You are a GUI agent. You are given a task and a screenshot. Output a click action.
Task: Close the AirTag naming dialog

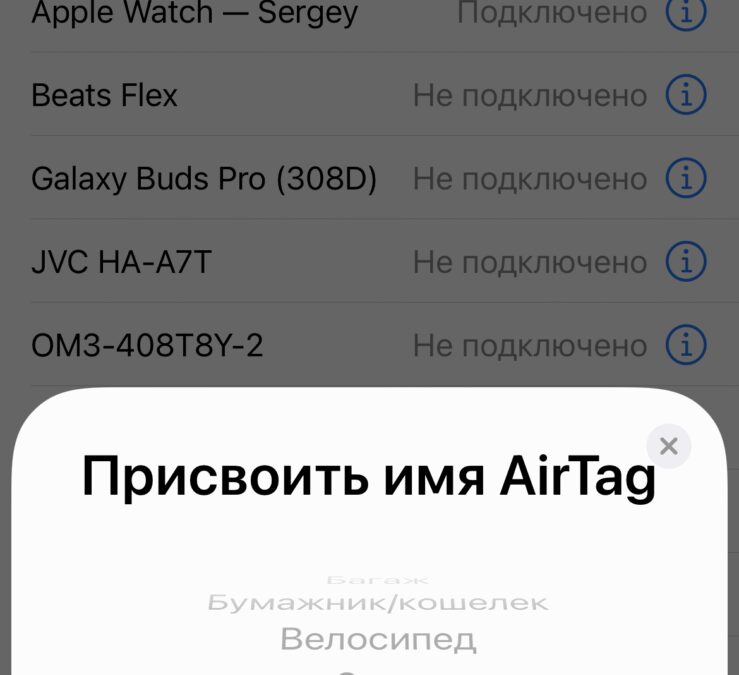point(669,446)
